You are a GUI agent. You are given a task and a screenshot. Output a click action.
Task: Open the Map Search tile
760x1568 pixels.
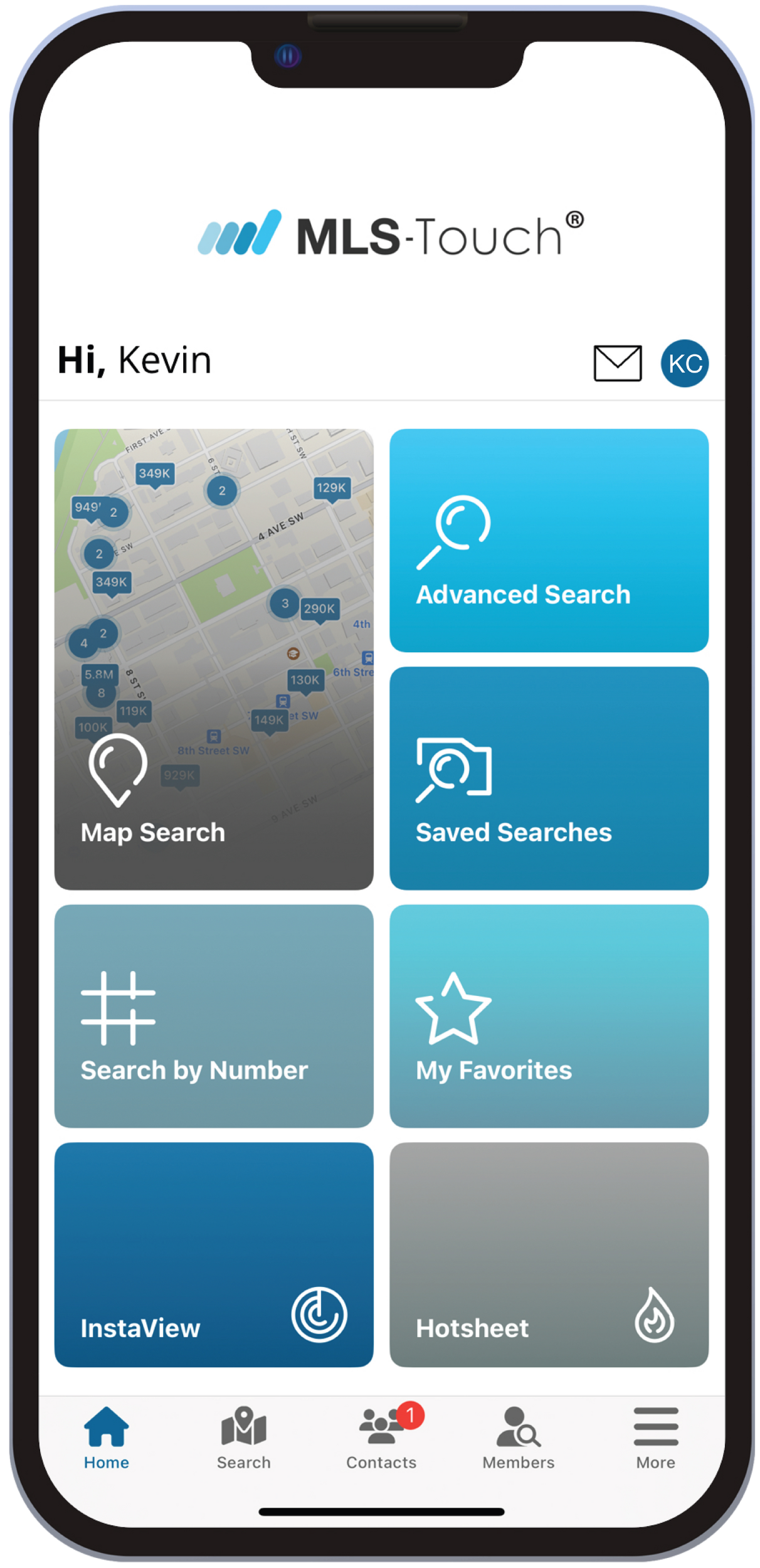pos(214,659)
